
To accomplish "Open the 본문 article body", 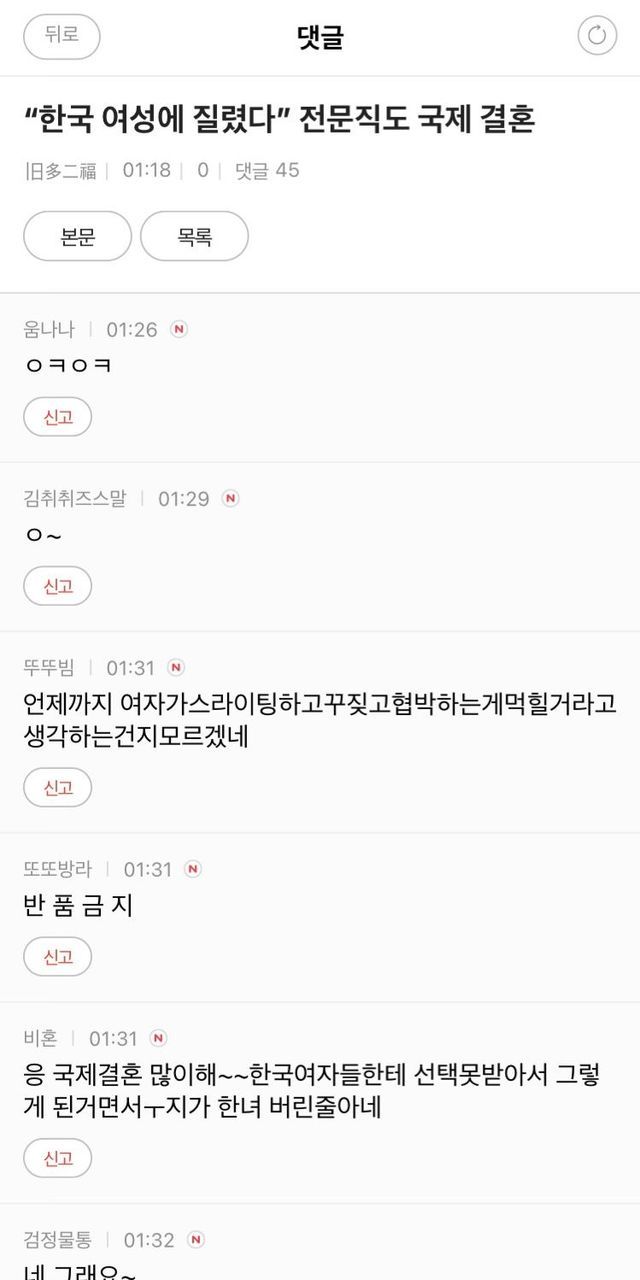I will point(77,237).
